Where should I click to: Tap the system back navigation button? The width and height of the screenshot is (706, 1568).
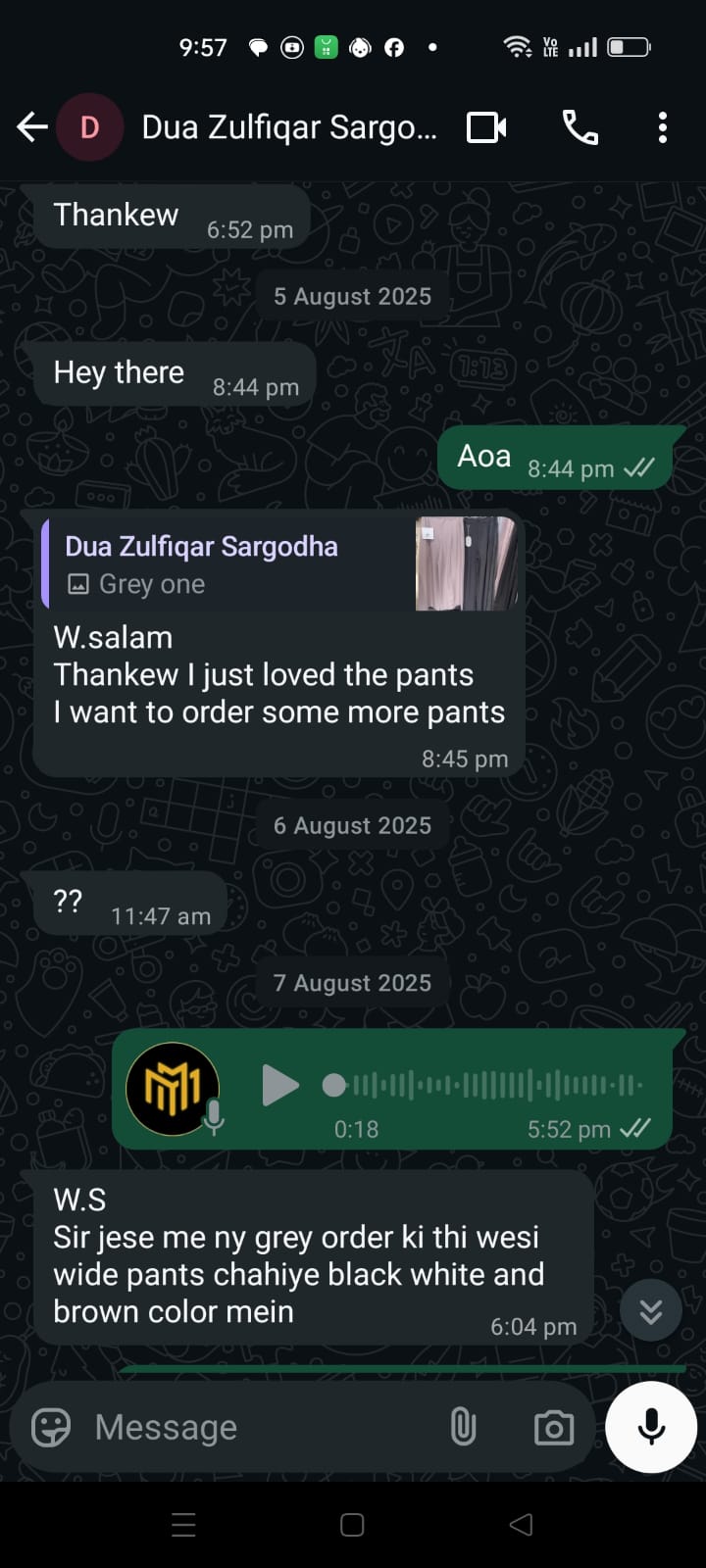pos(522,1524)
